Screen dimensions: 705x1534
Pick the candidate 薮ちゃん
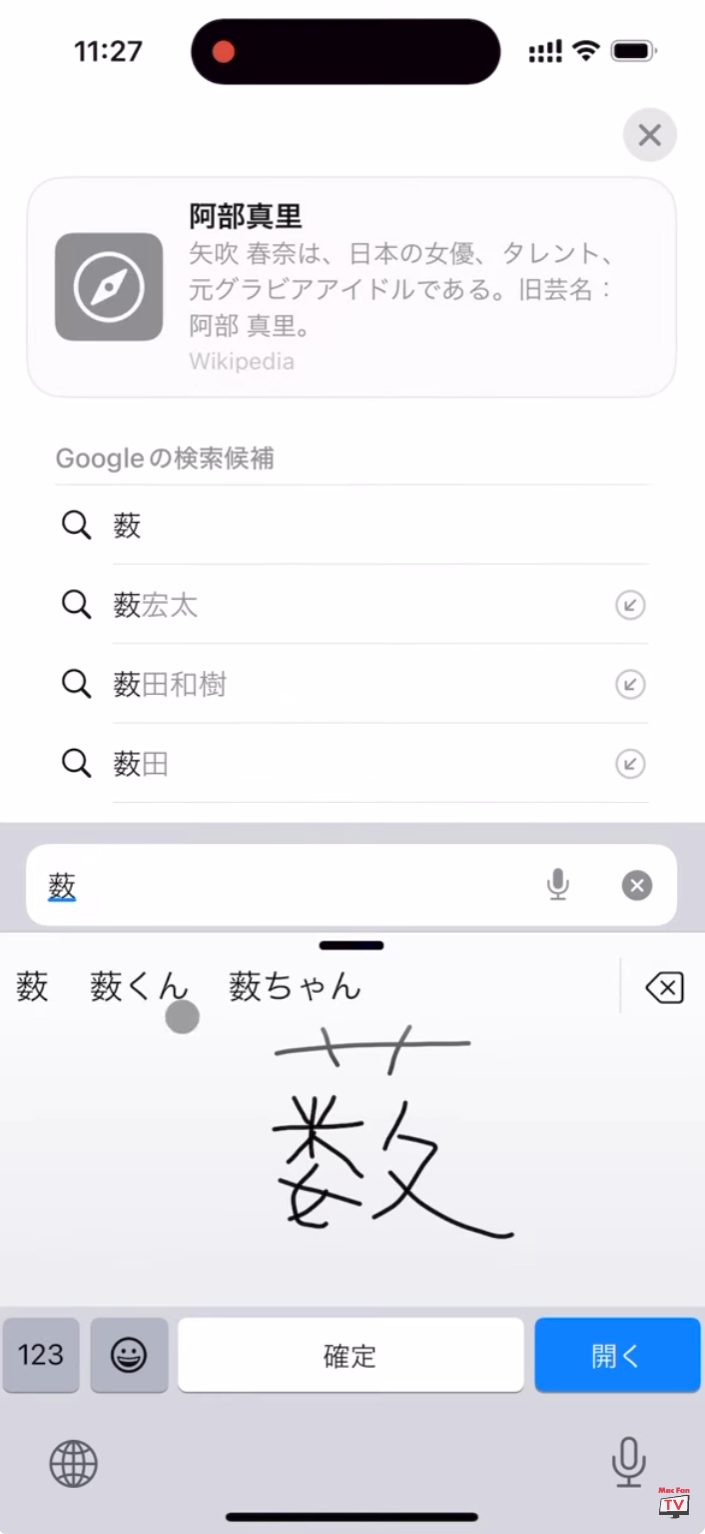click(294, 987)
